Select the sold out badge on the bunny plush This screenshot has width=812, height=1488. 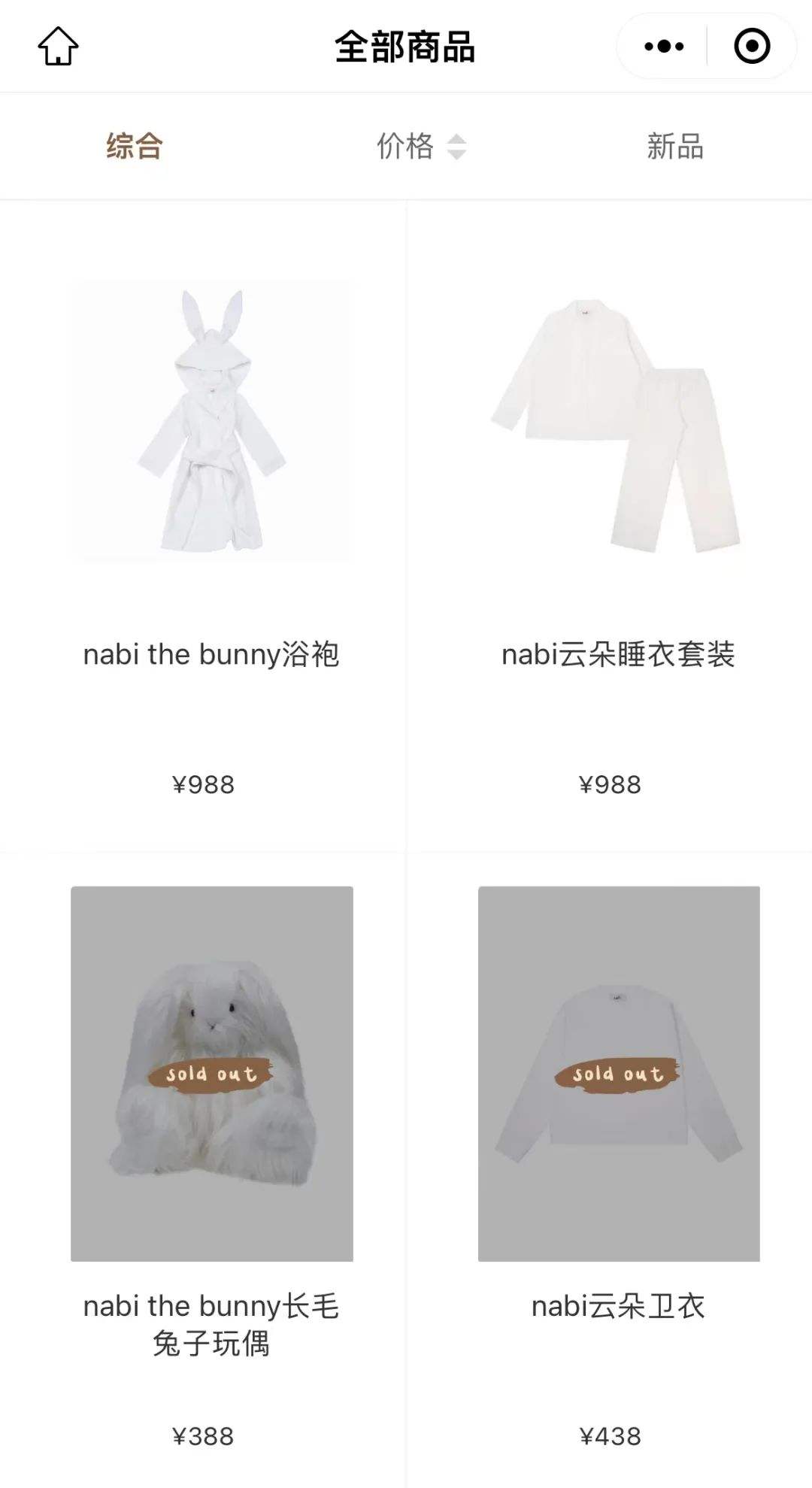point(211,1075)
